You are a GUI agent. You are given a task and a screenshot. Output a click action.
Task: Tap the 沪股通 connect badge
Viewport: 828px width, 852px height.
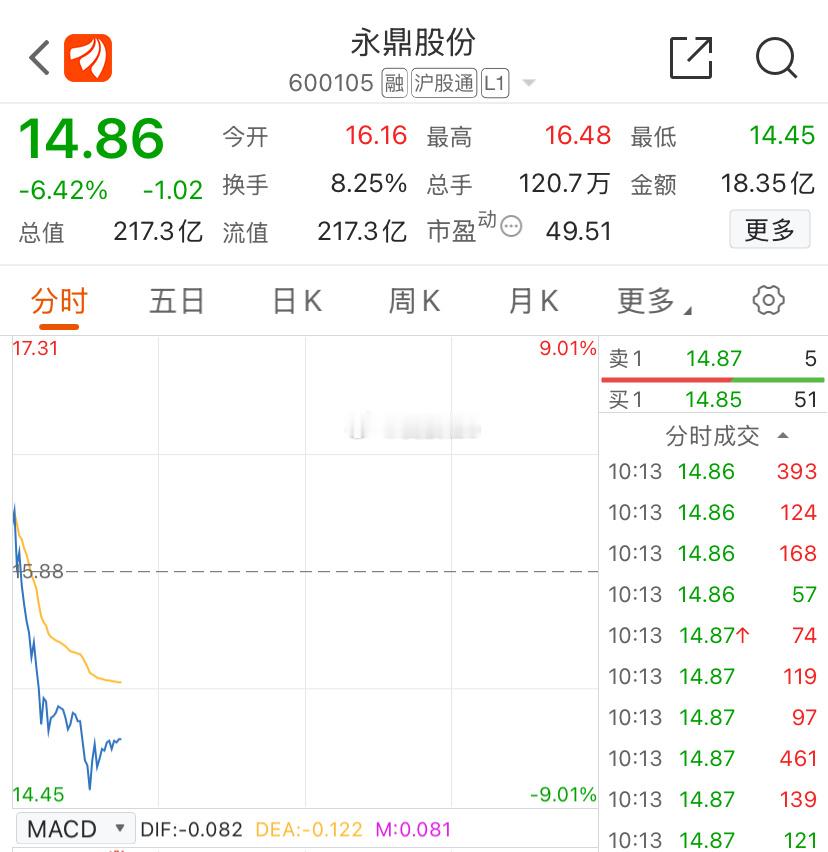[x=444, y=84]
